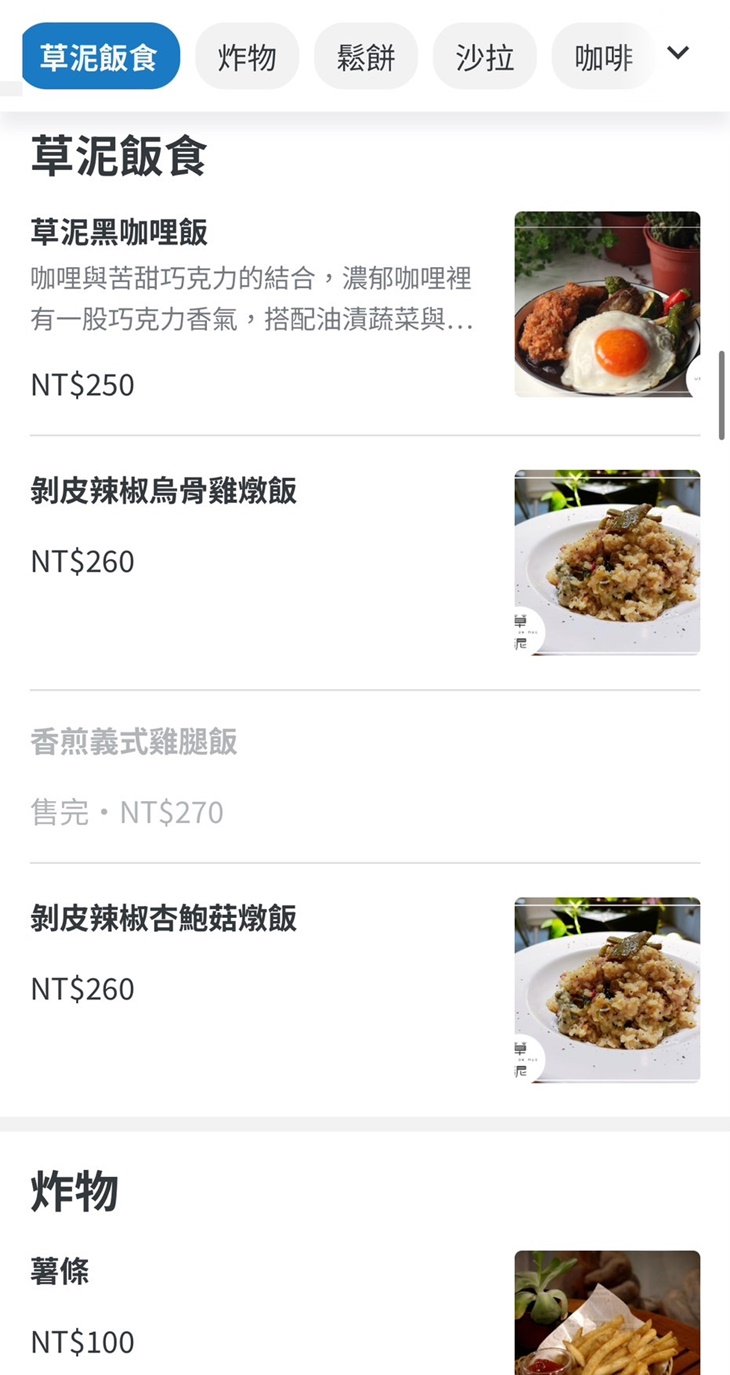Select the 咖啡 category tab
The height and width of the screenshot is (1375, 730).
[x=603, y=55]
